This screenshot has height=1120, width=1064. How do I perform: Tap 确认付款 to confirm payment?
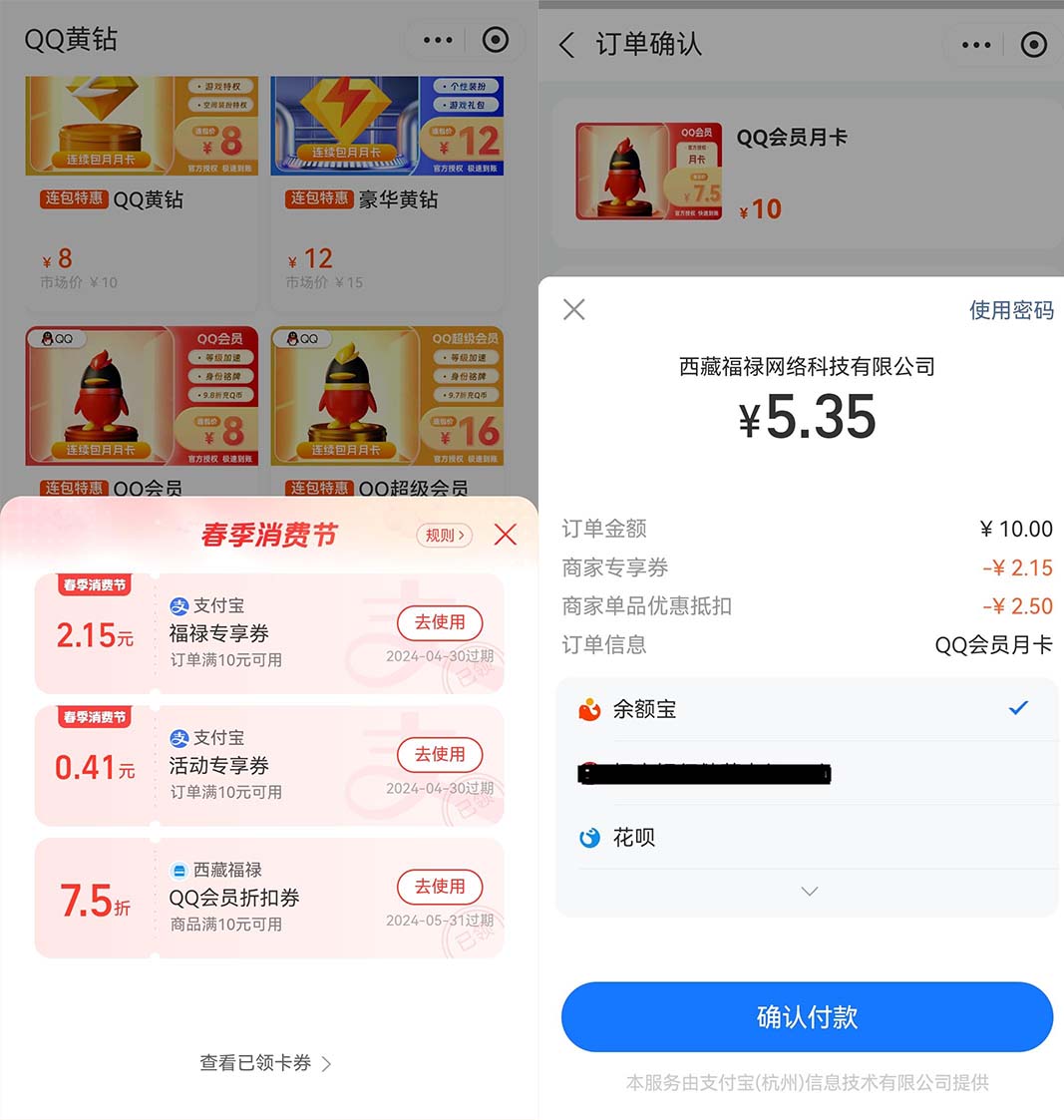coord(807,1017)
